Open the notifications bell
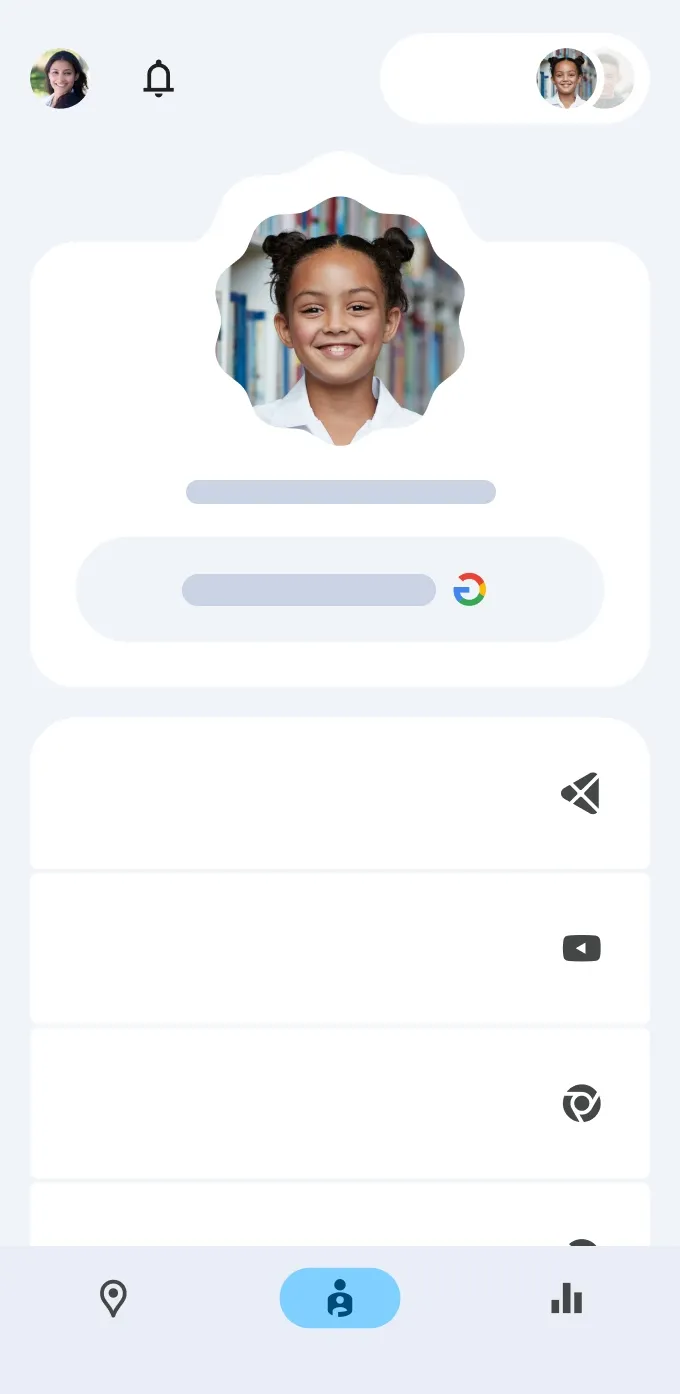The image size is (680, 1394). point(158,78)
